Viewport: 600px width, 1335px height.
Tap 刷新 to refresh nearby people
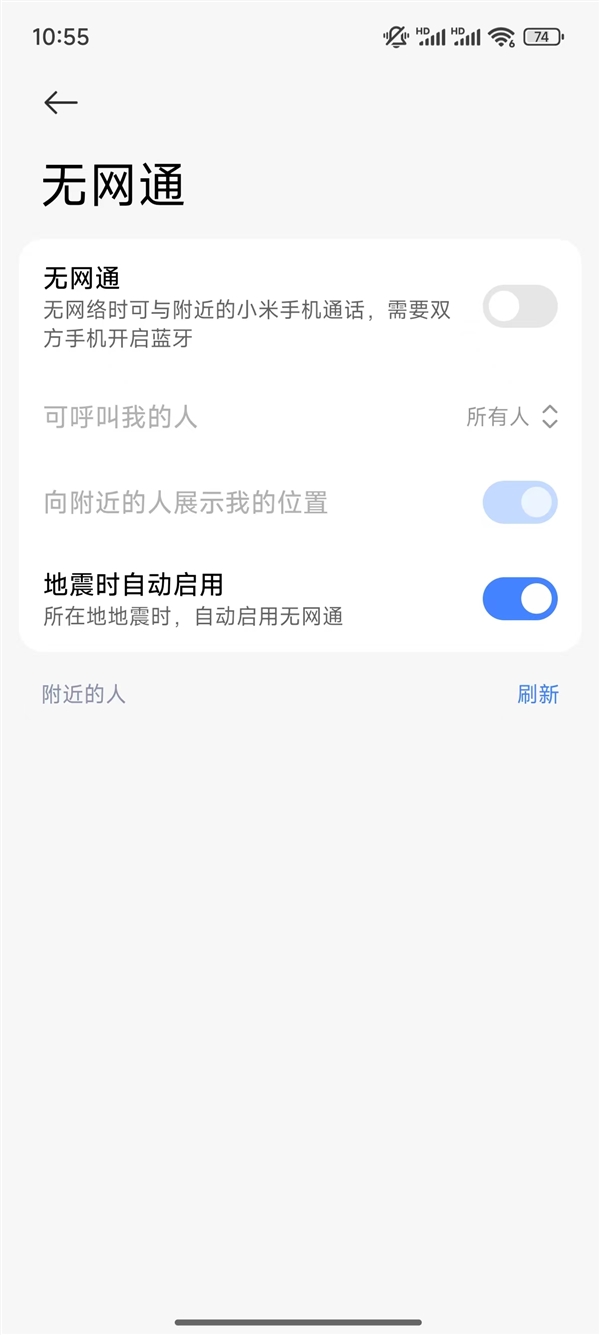(538, 694)
